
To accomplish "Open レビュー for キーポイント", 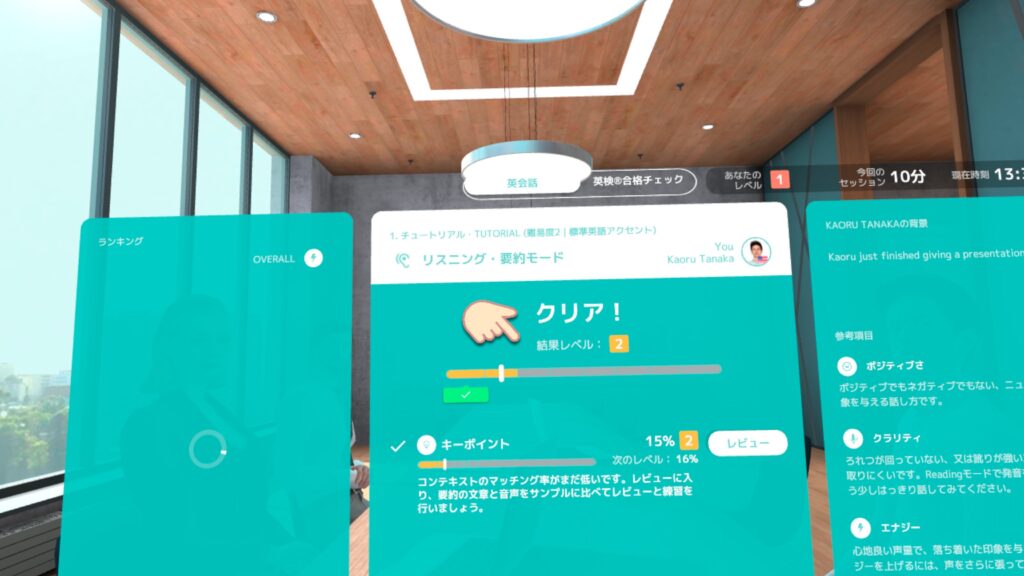I will tap(747, 442).
